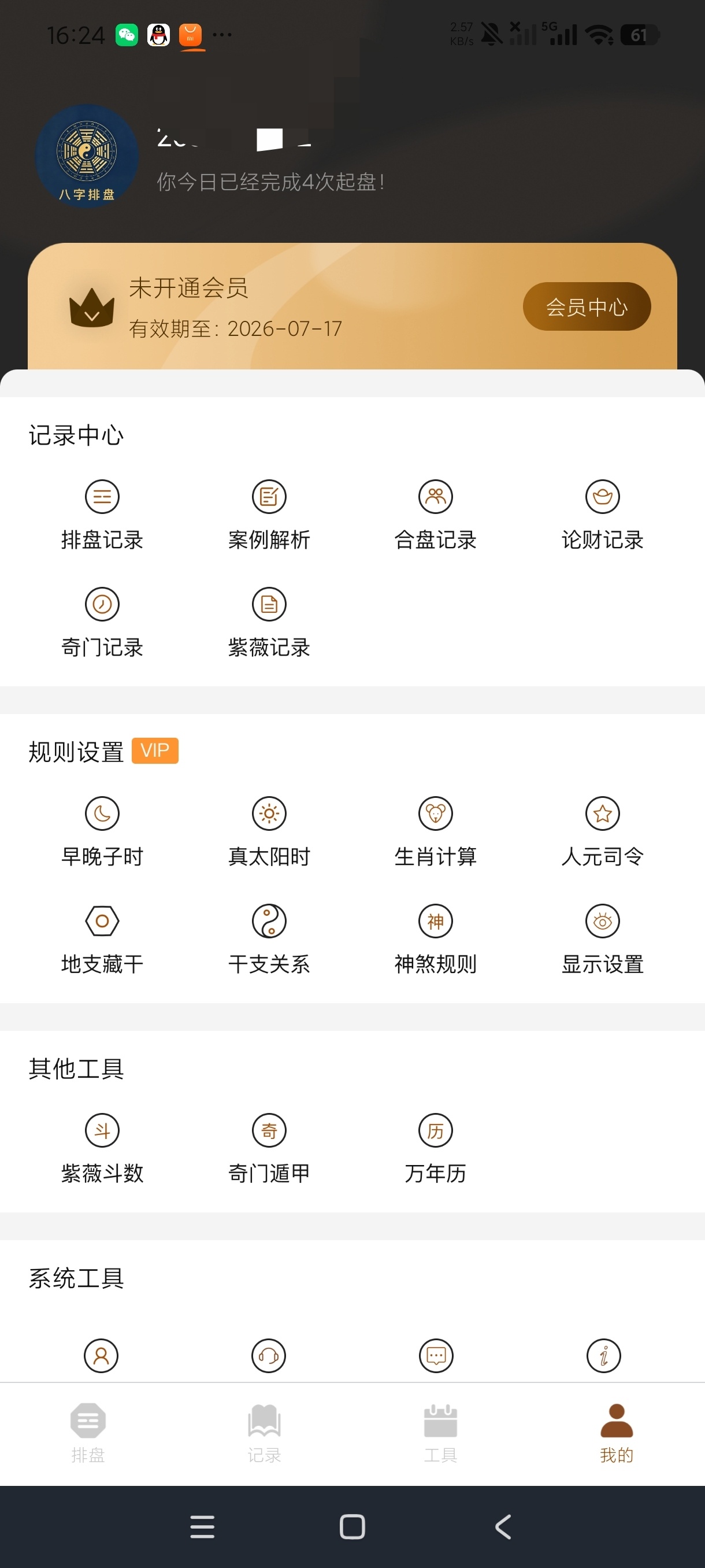The width and height of the screenshot is (705, 1568).
Task: Open the 万年历 calendar tool
Action: tap(436, 1149)
